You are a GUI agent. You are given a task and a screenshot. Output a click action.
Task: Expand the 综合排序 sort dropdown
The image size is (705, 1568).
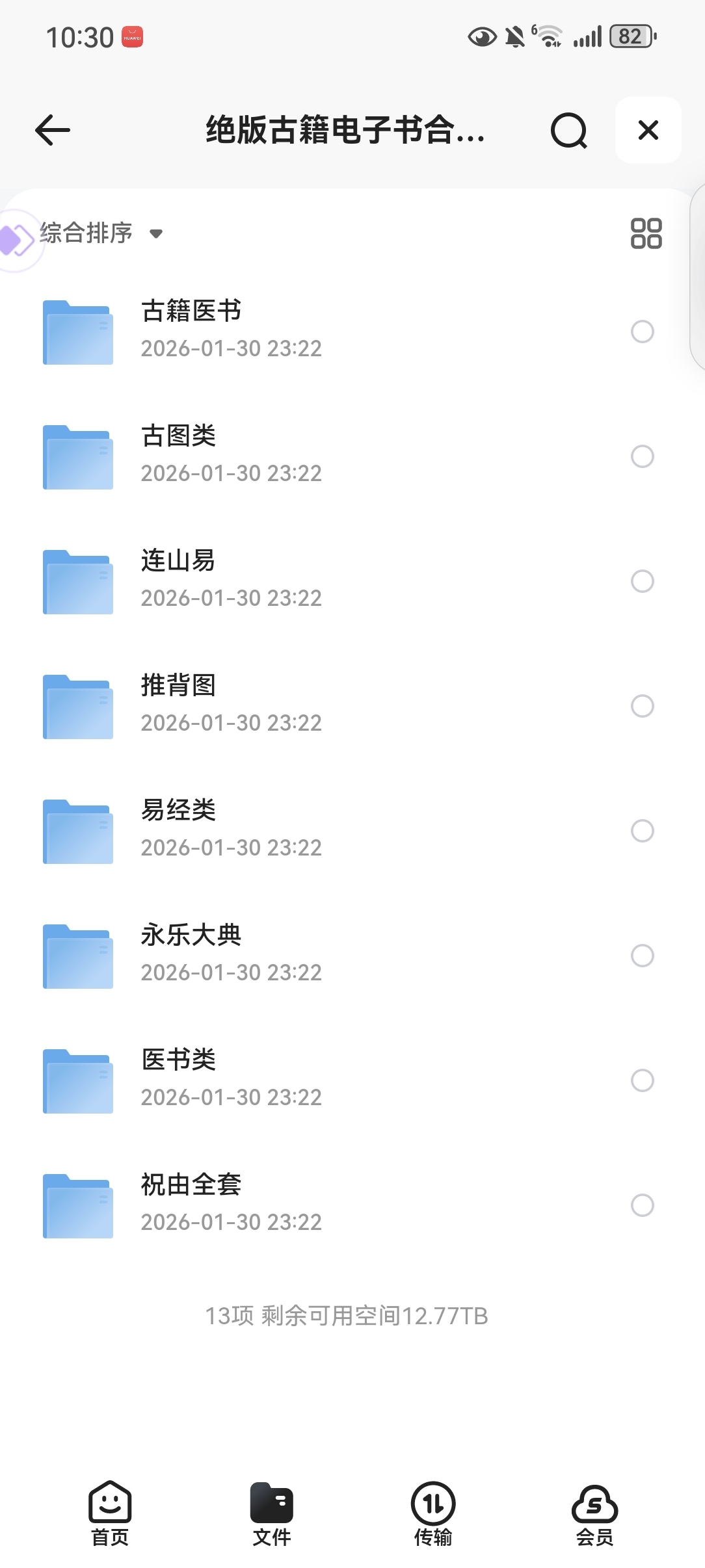(x=101, y=233)
